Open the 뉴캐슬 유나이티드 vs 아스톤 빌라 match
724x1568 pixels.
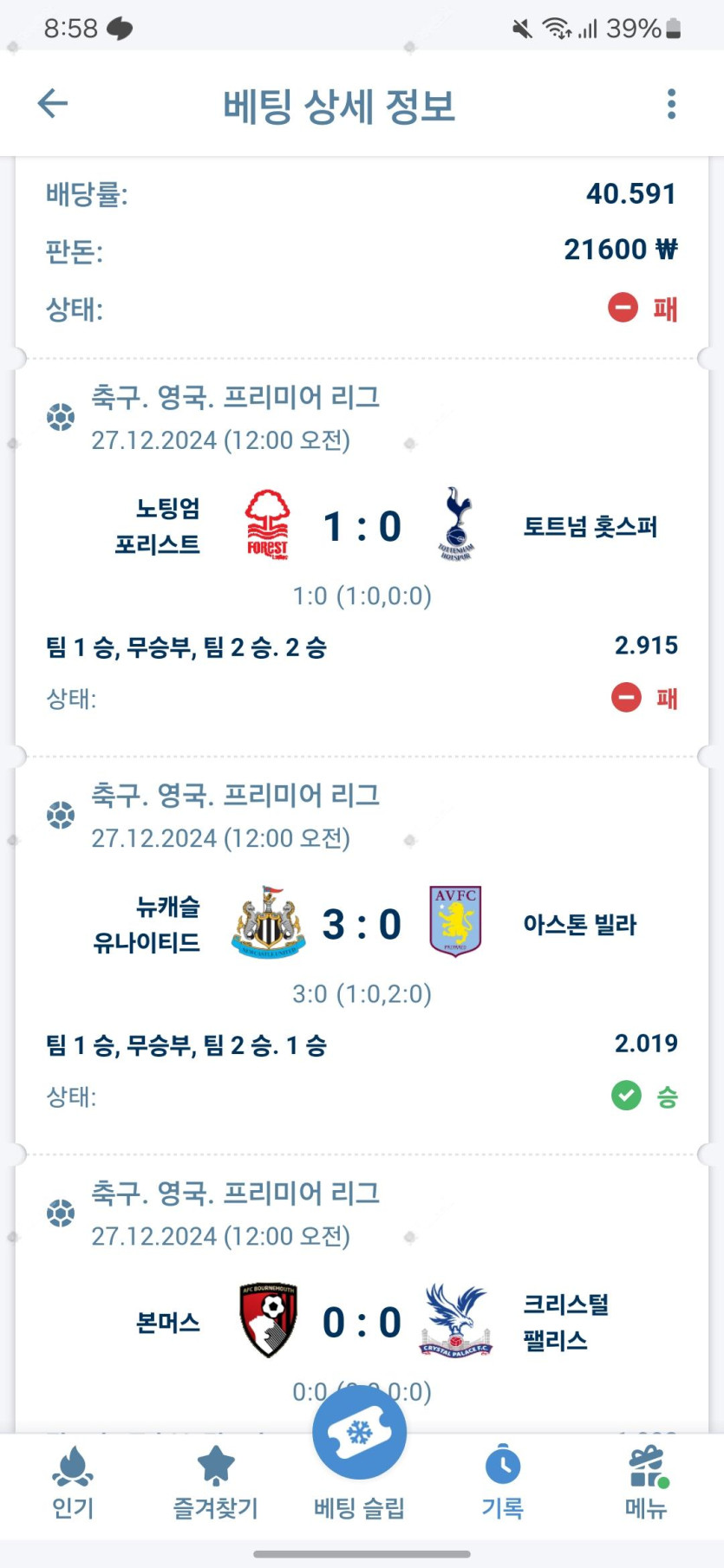(x=362, y=924)
